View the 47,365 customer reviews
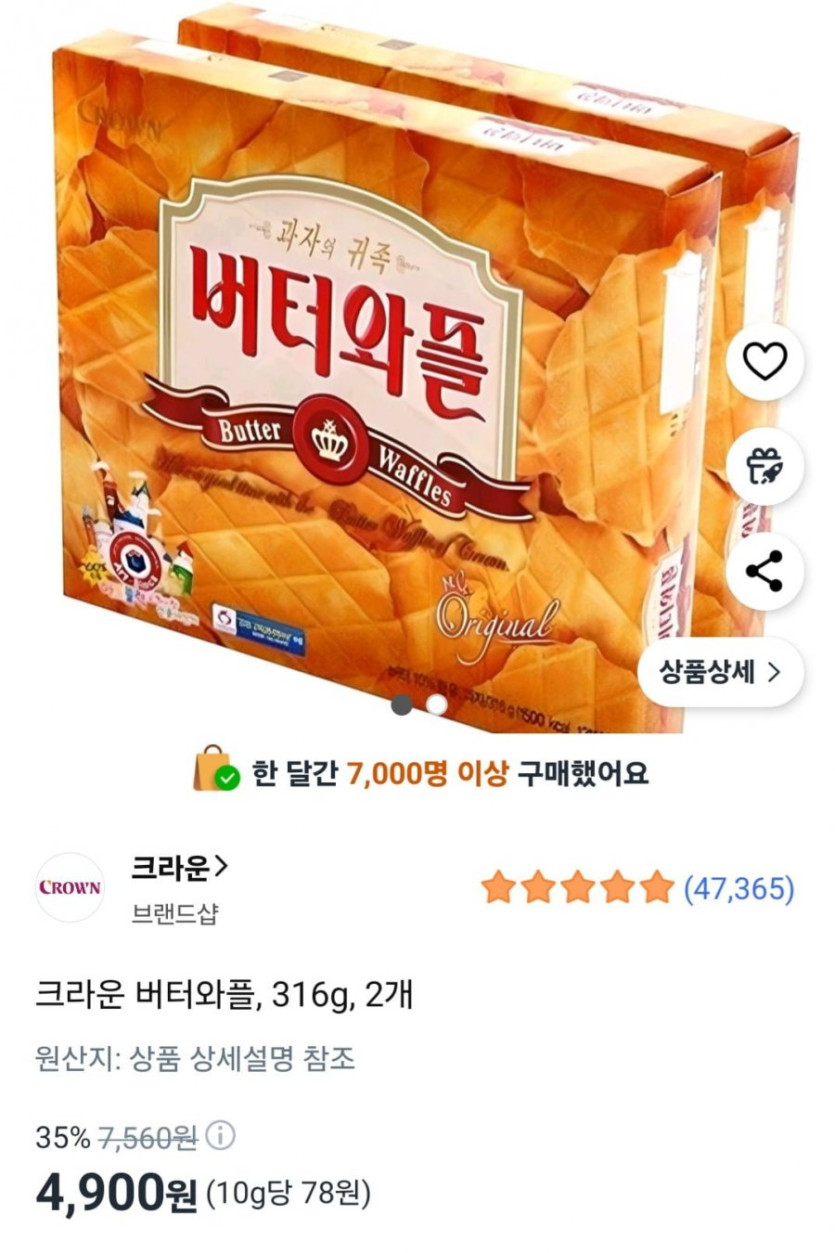This screenshot has width=835, height=1253. [x=738, y=888]
